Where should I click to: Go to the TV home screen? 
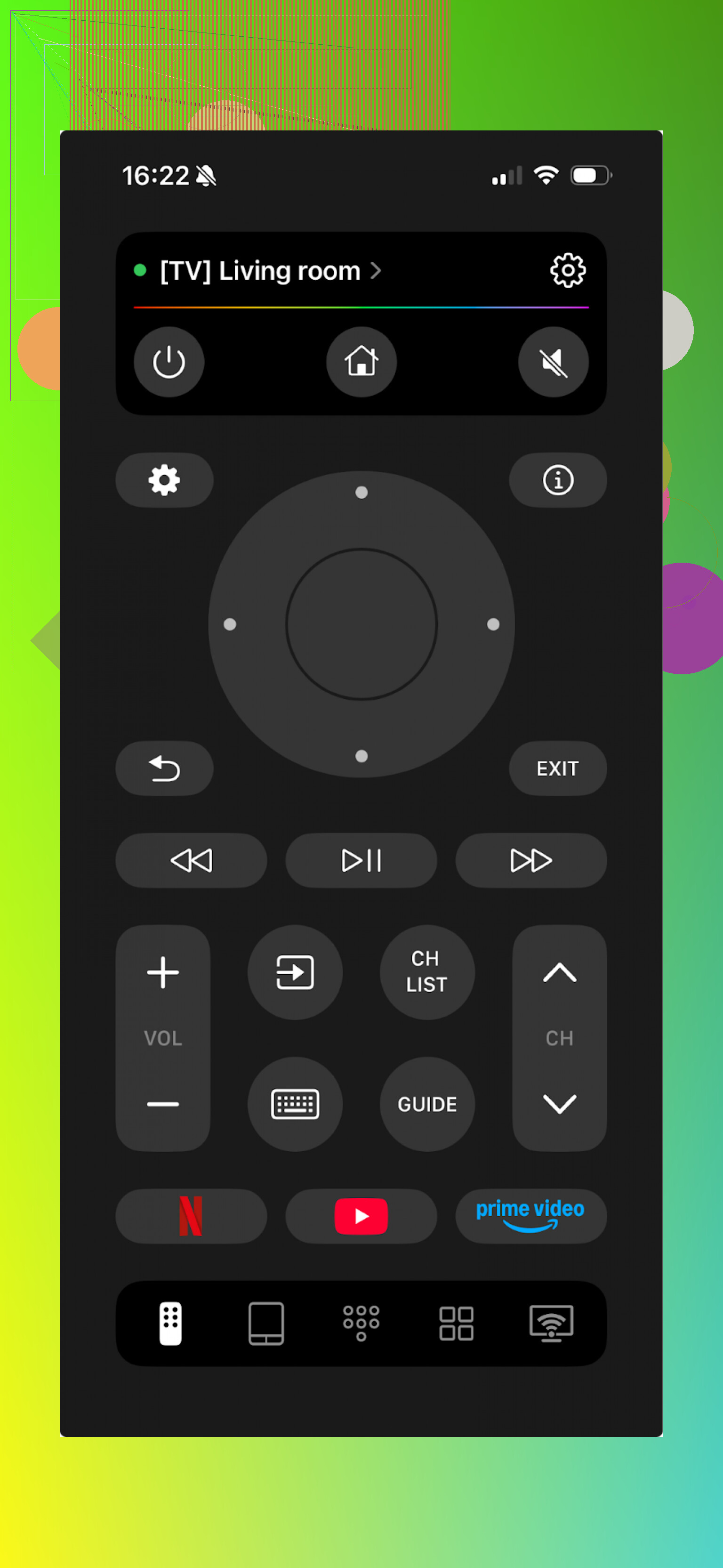(361, 362)
